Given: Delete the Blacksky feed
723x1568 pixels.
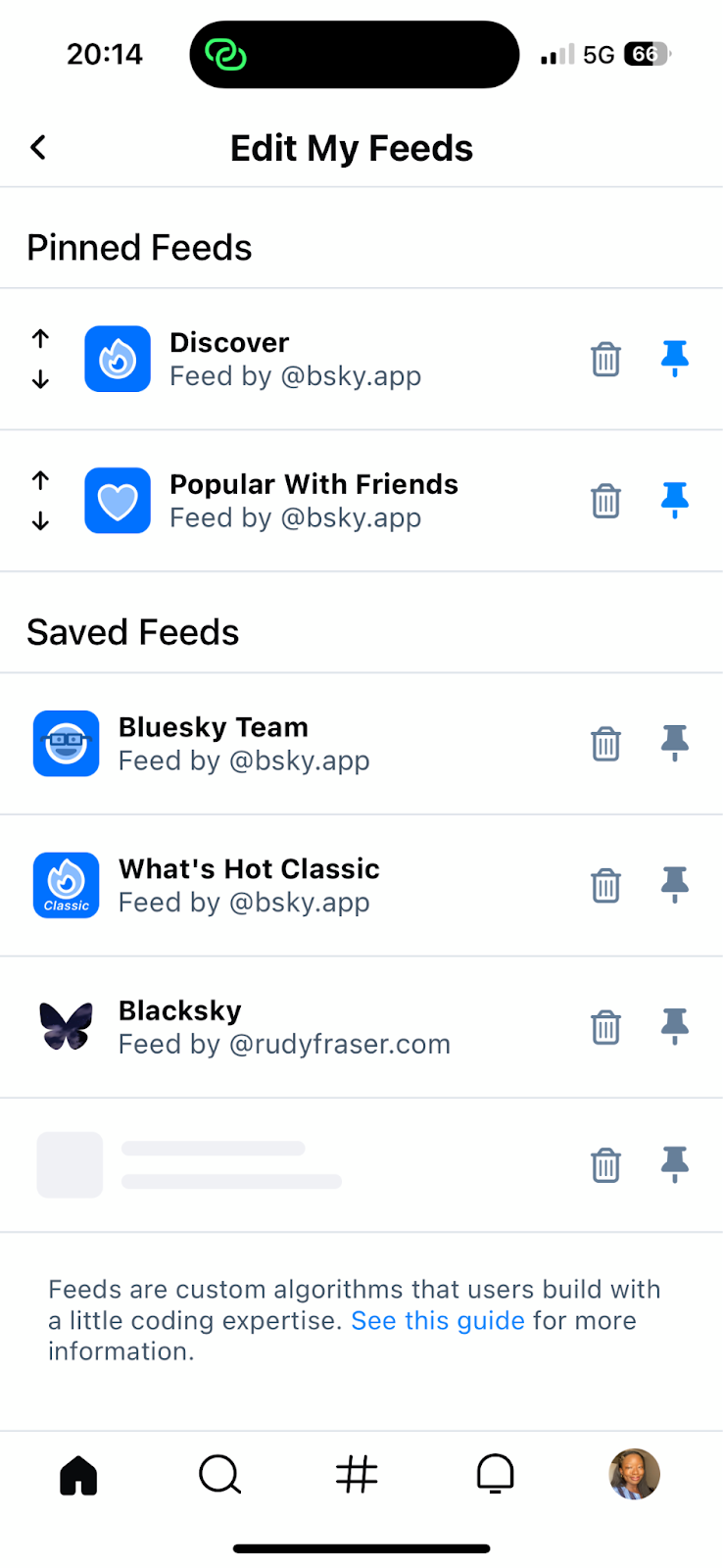Looking at the screenshot, I should 606,1027.
